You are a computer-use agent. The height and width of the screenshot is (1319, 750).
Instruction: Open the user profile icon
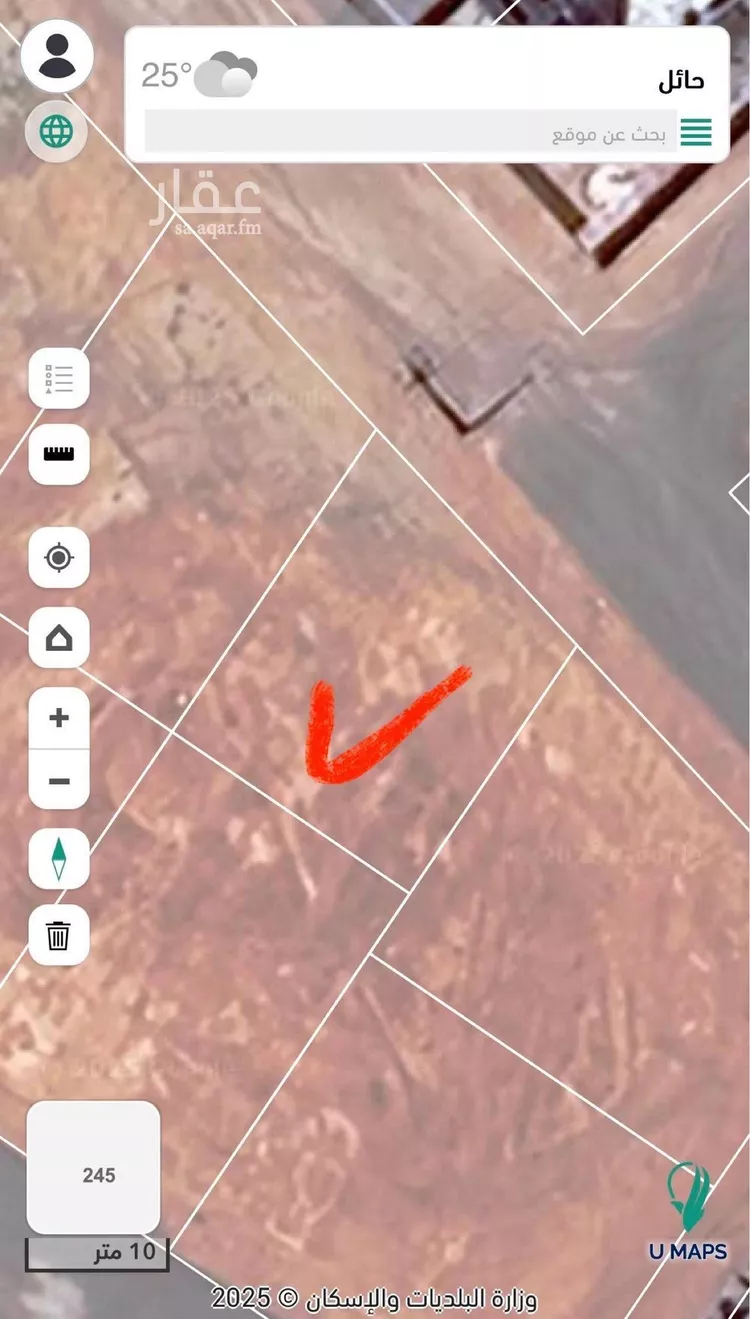coord(57,56)
